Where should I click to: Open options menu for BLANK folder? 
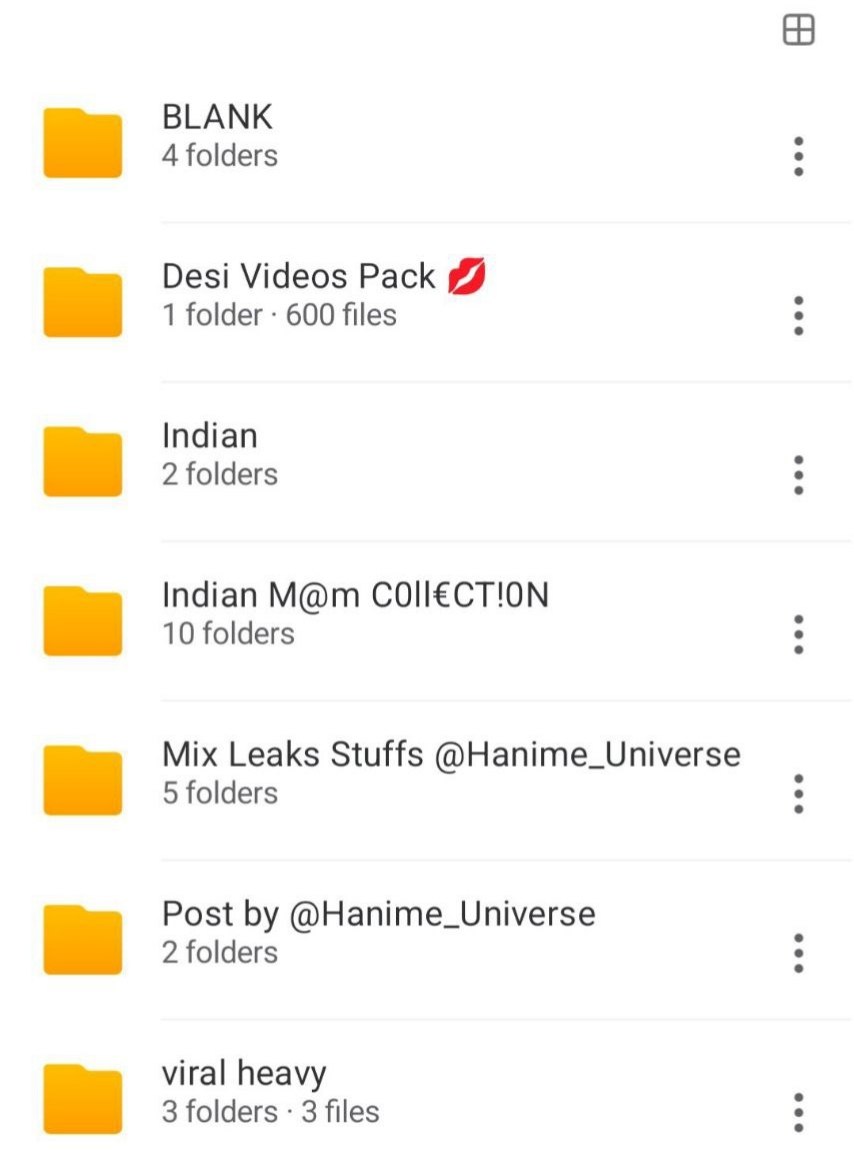(x=798, y=155)
